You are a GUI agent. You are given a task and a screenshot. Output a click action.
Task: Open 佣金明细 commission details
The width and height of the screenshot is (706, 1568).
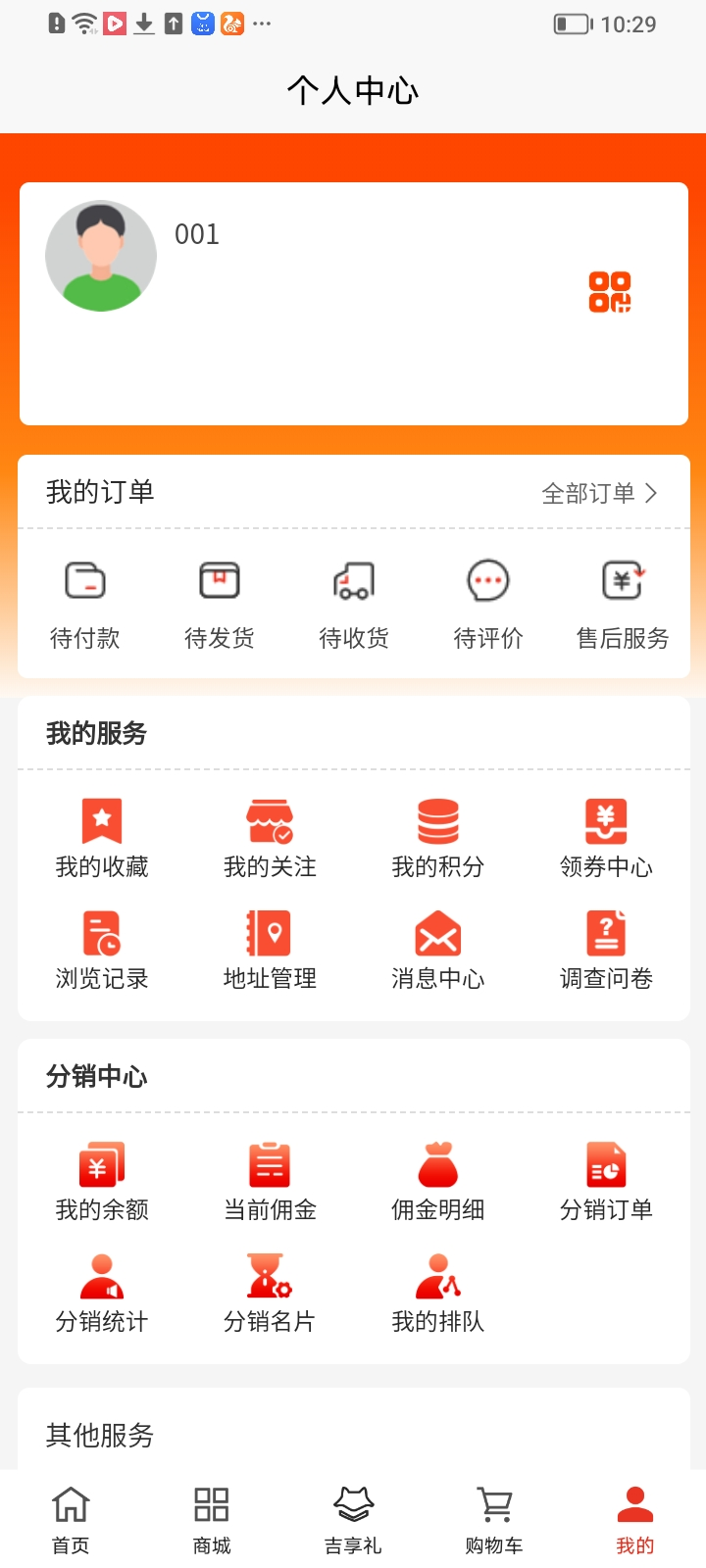pyautogui.click(x=437, y=1181)
